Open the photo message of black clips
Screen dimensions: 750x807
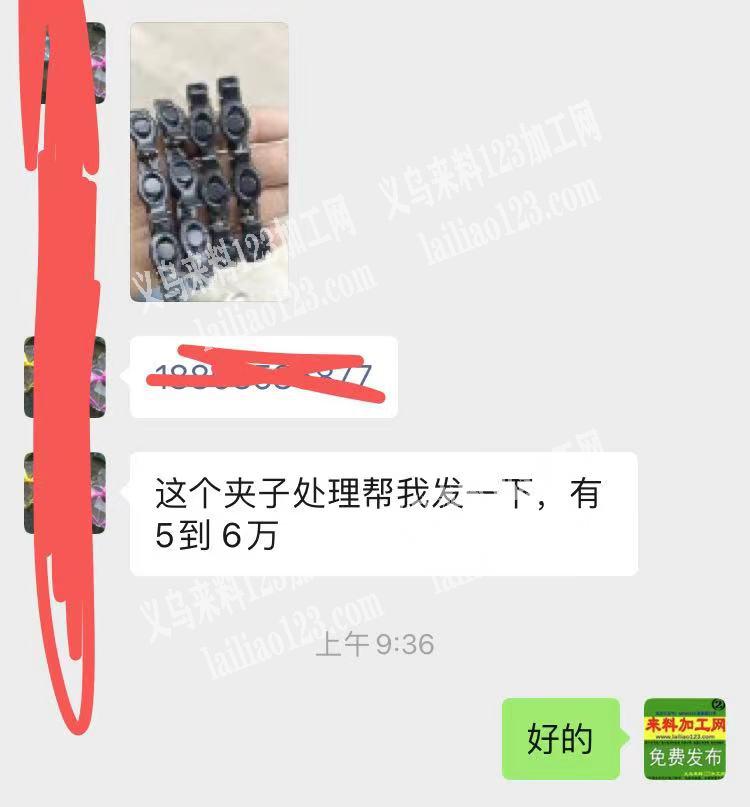[209, 162]
